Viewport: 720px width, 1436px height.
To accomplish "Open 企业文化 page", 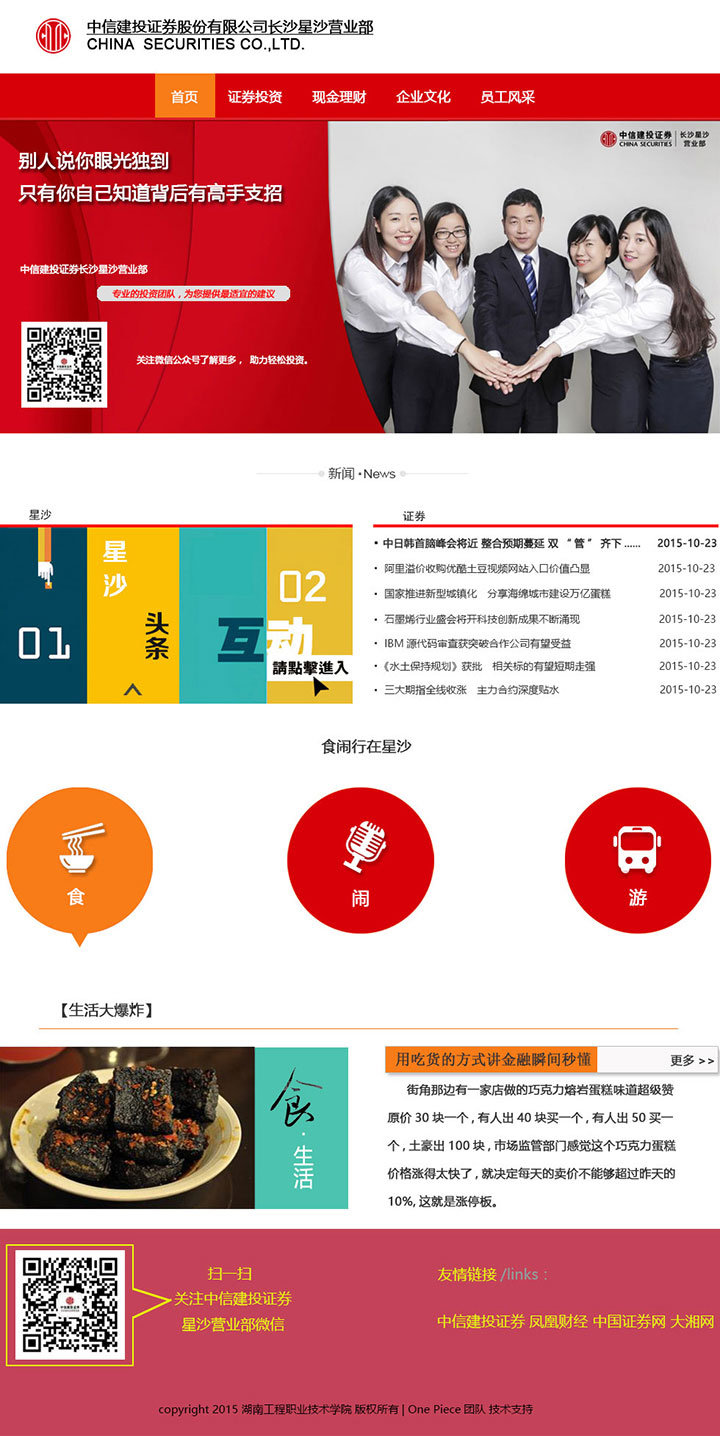I will pos(423,97).
